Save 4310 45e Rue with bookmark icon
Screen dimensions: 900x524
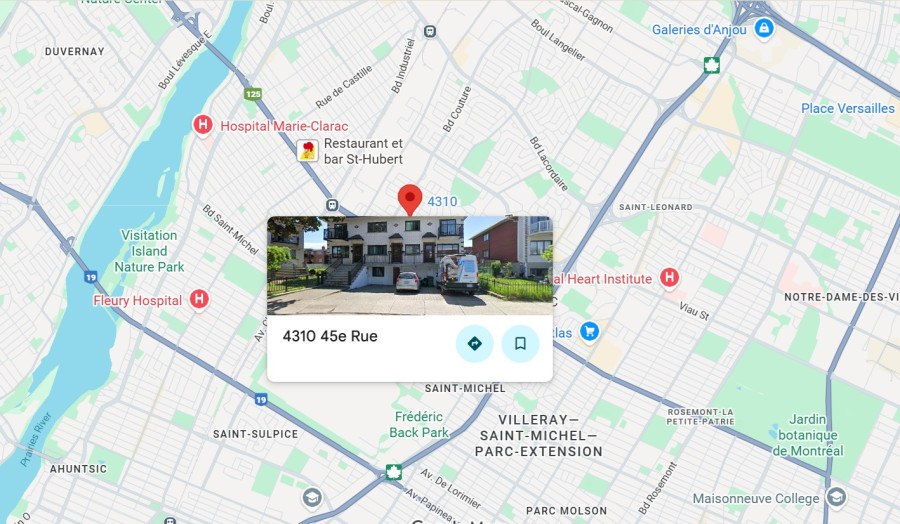pos(520,343)
